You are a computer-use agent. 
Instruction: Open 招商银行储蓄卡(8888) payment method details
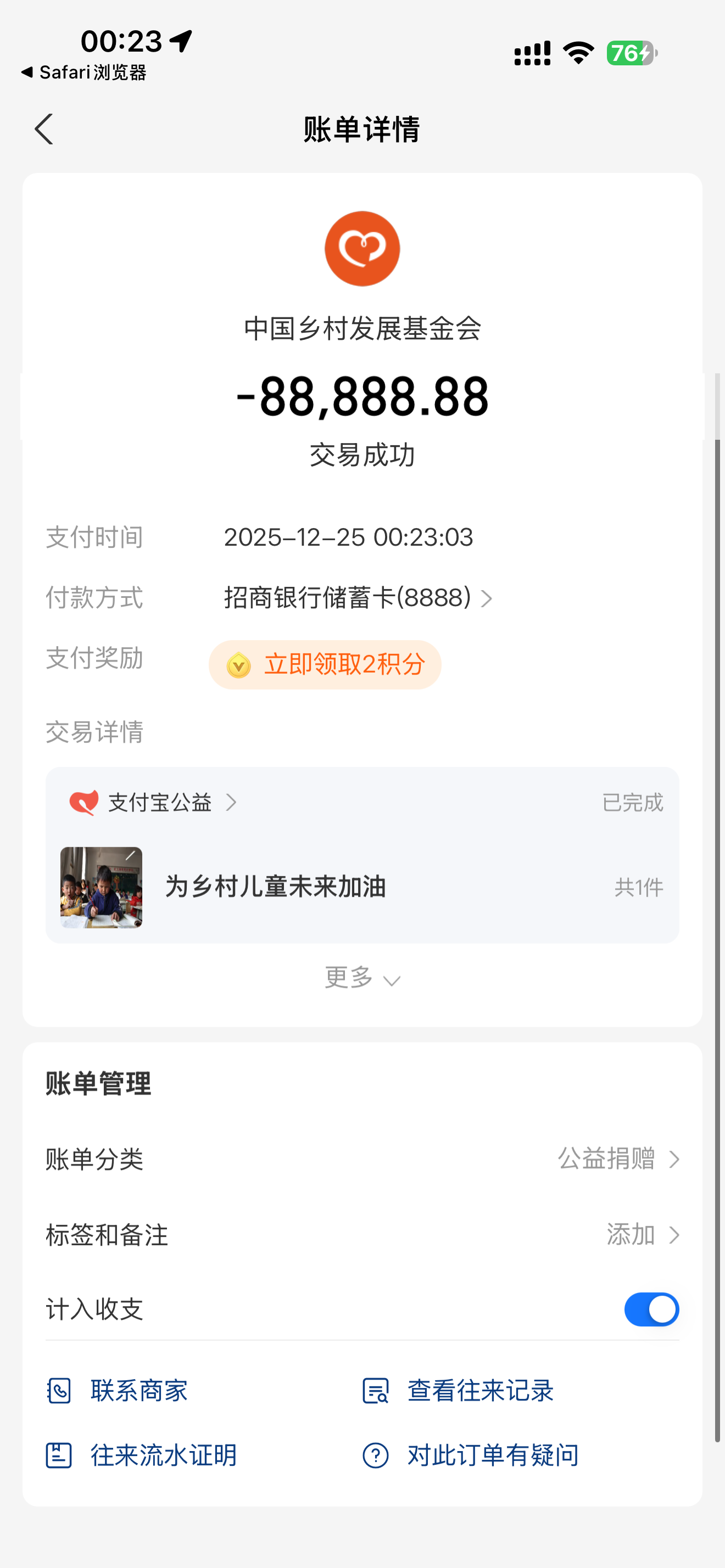pos(358,598)
